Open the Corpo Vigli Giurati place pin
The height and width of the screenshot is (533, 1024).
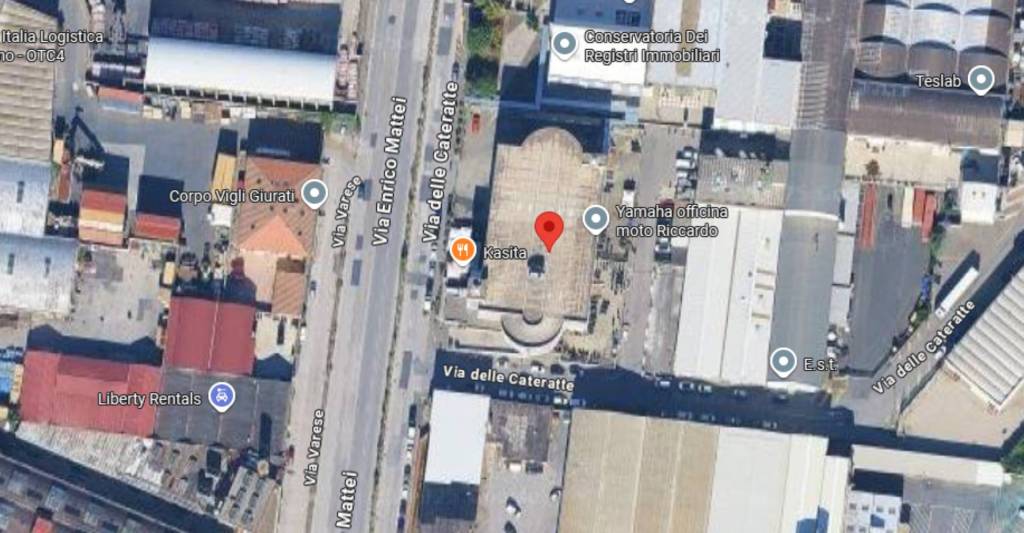[x=315, y=192]
